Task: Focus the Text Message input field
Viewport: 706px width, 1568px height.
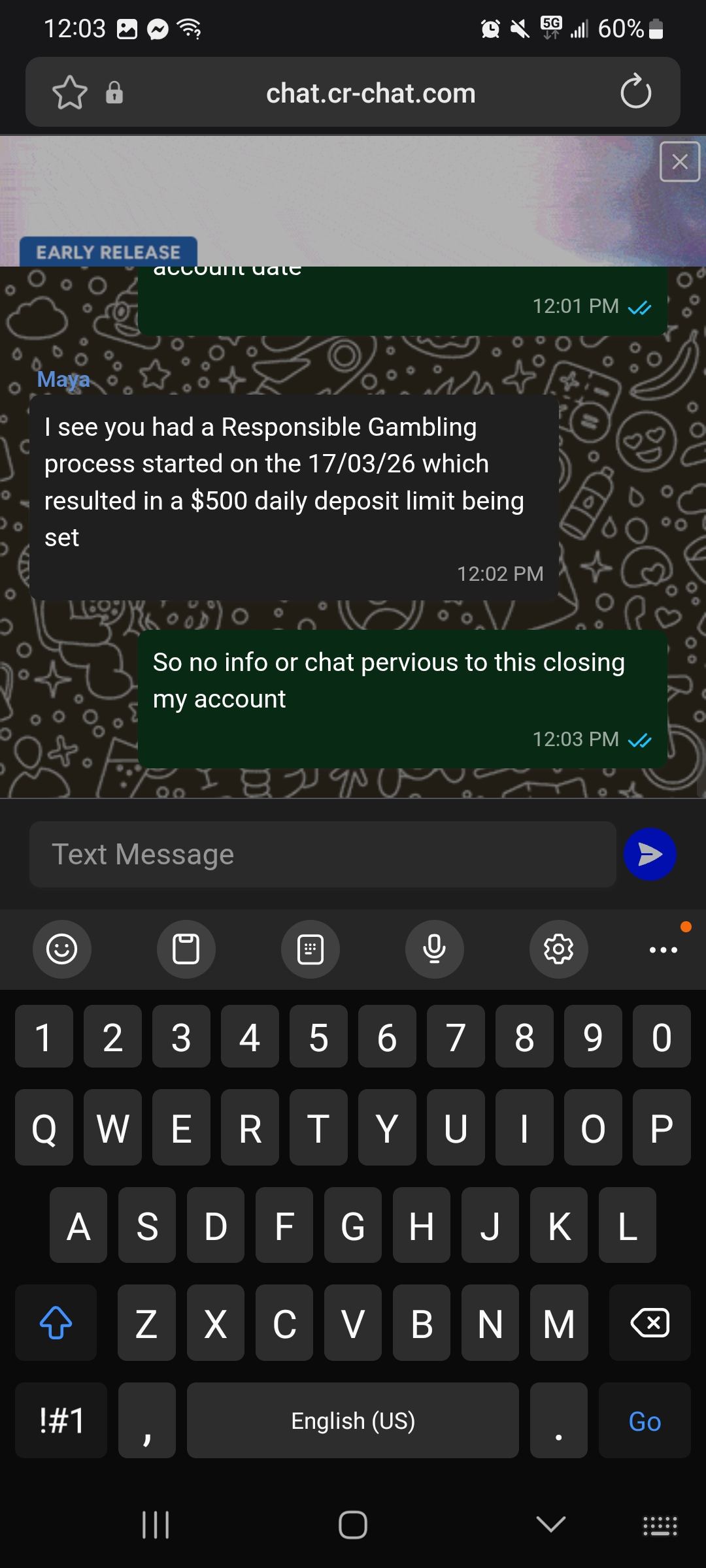Action: 322,855
